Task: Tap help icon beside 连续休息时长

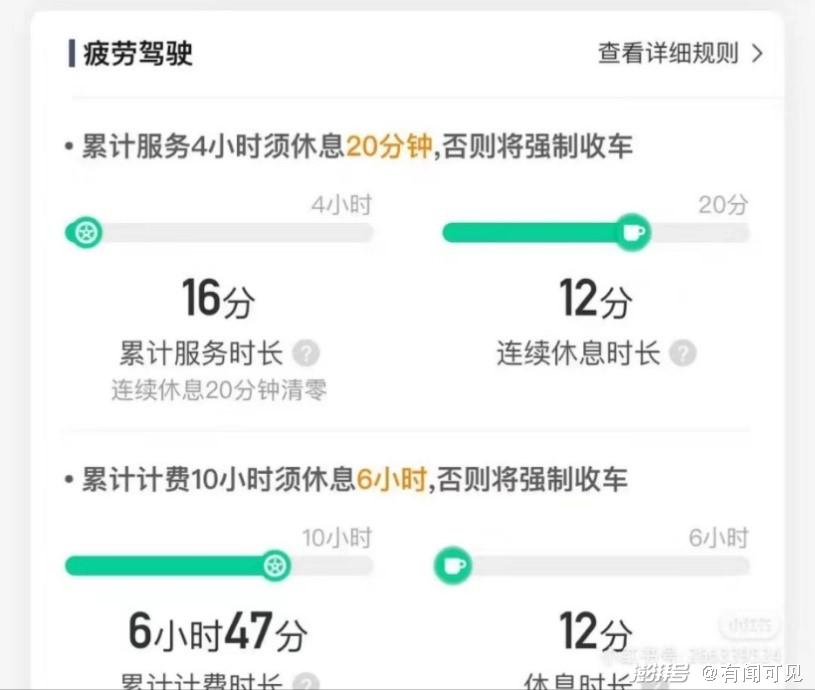Action: (x=683, y=353)
